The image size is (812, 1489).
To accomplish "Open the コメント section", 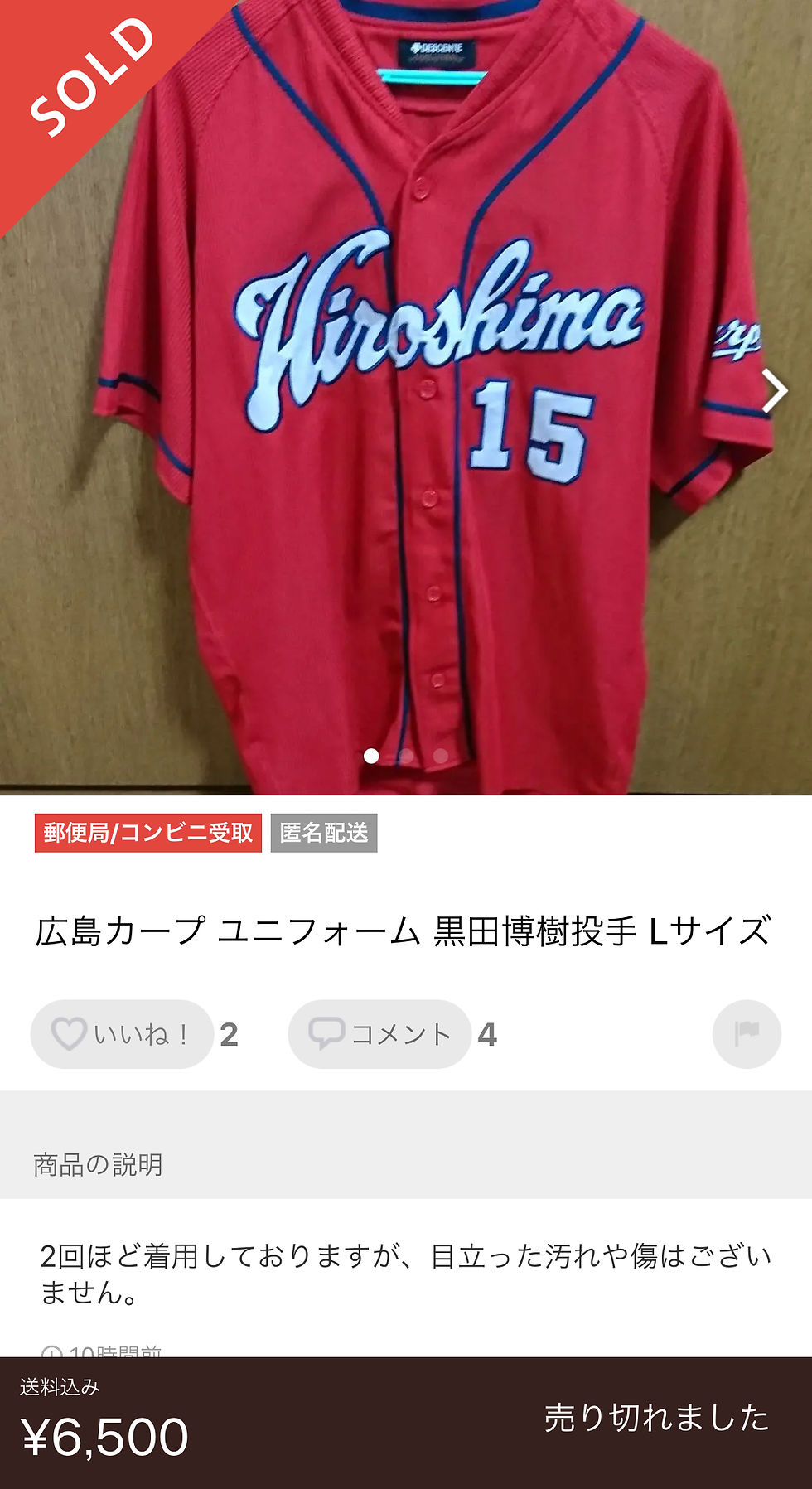I will point(380,1034).
